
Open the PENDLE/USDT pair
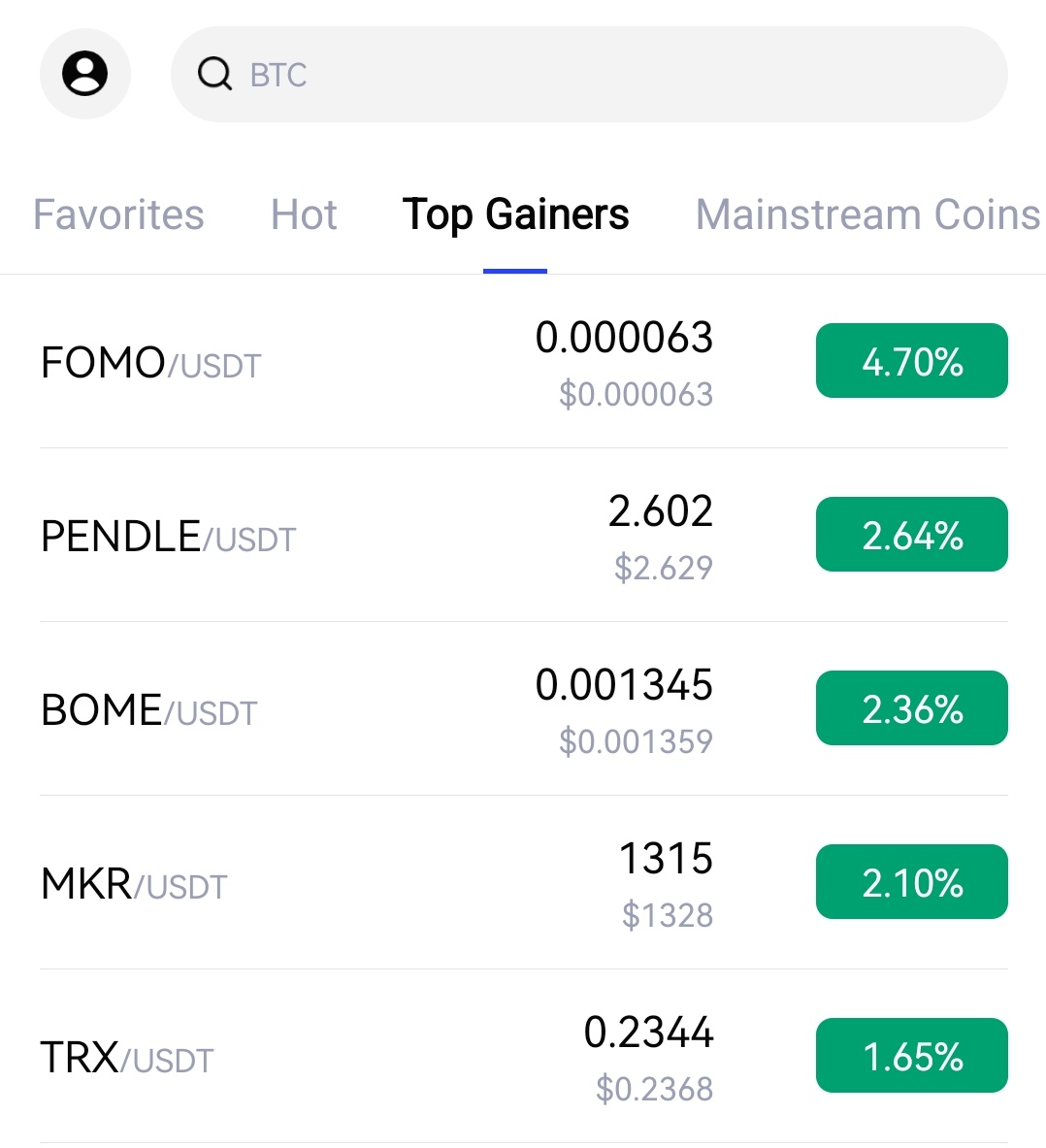523,536
